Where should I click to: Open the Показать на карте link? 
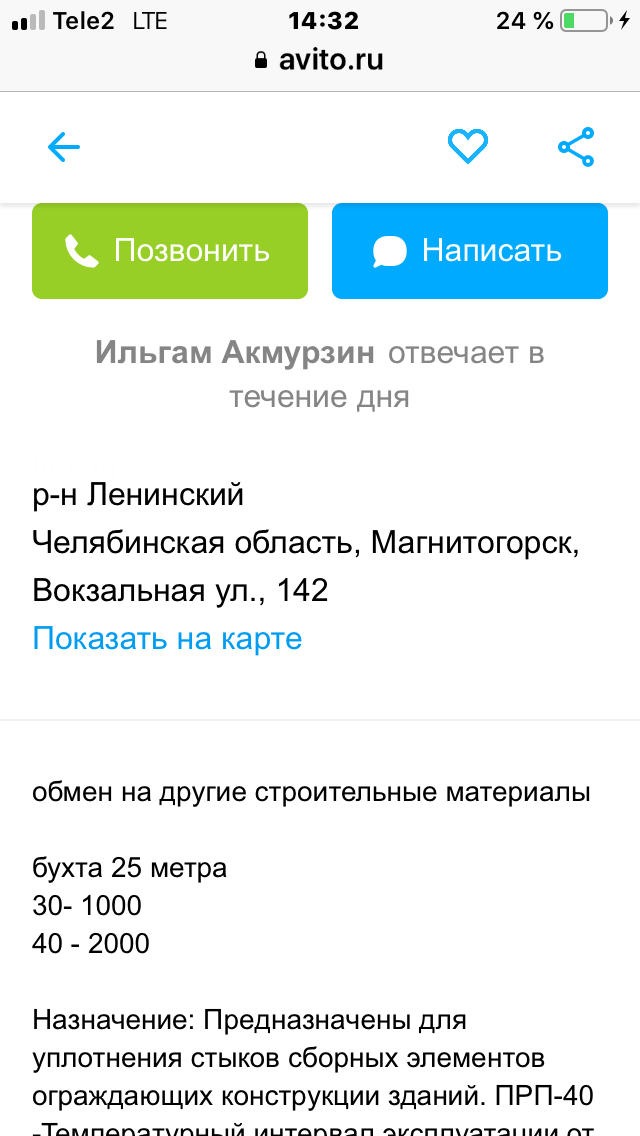(167, 638)
